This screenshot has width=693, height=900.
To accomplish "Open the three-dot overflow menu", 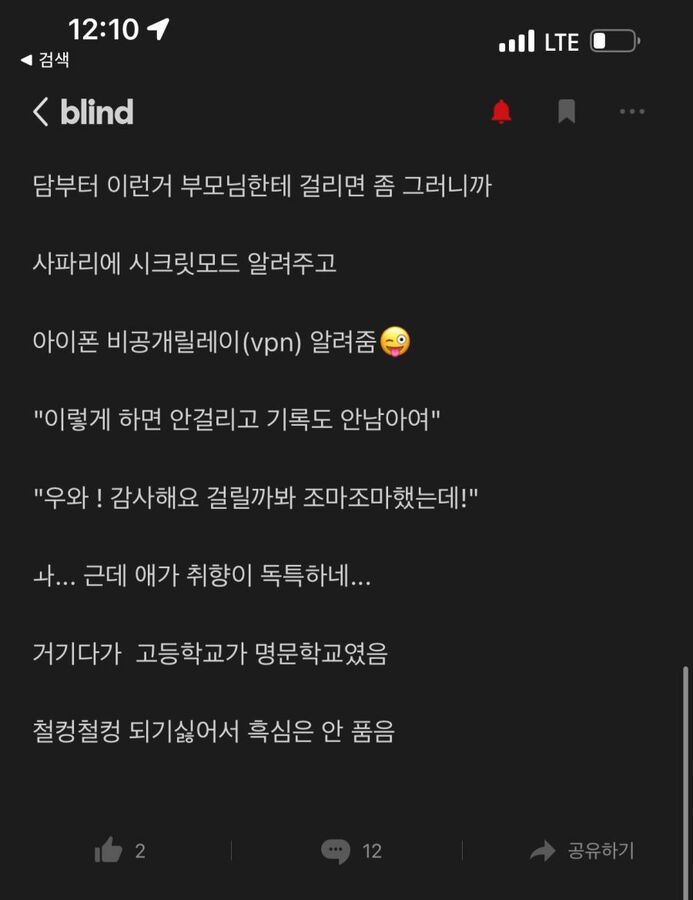I will pos(632,111).
